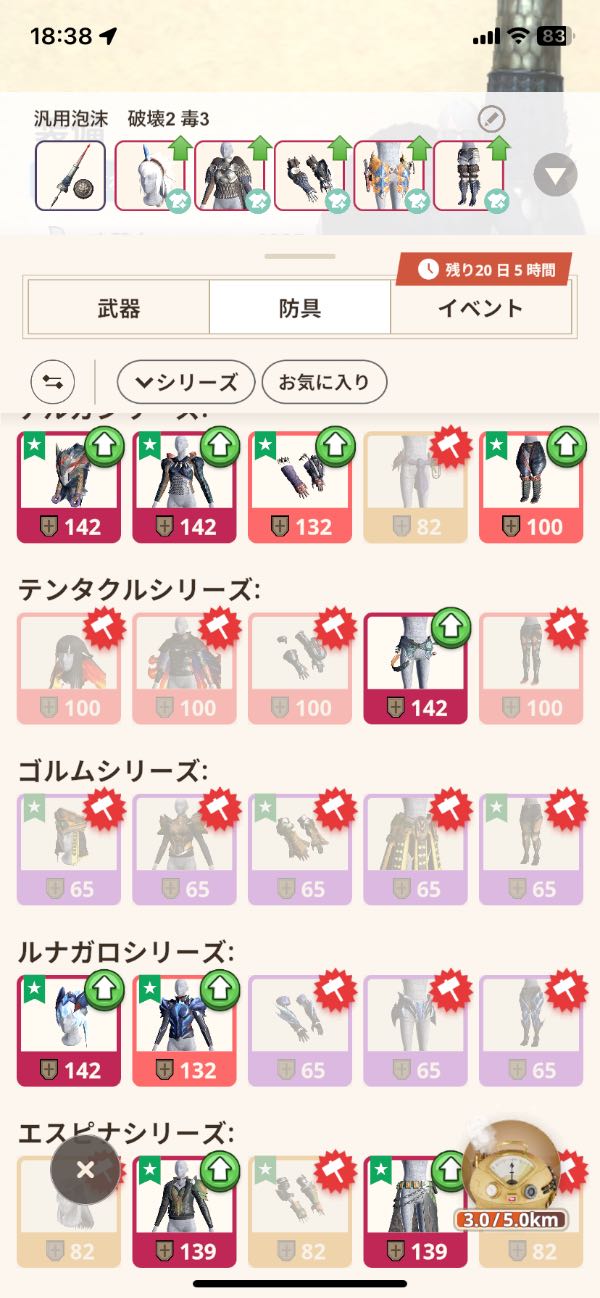This screenshot has width=600, height=1298.
Task: Switch to the 武器 tab
Action: [x=118, y=307]
